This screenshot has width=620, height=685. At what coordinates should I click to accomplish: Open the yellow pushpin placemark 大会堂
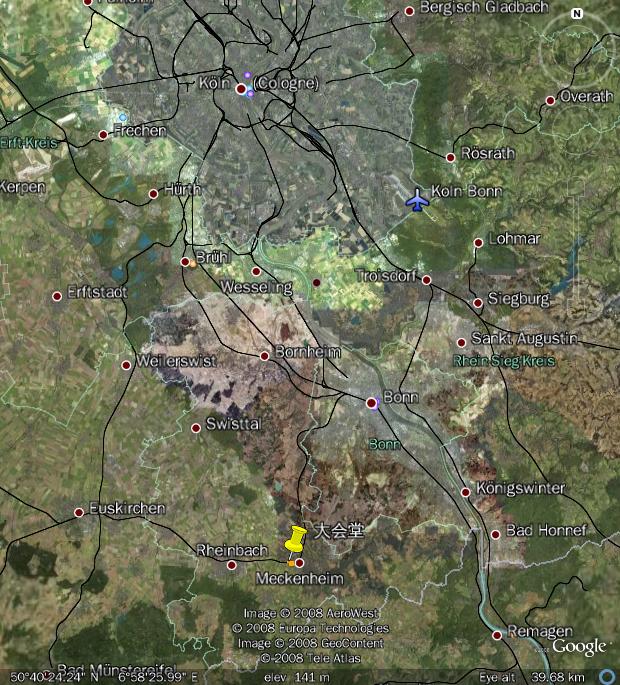[295, 541]
